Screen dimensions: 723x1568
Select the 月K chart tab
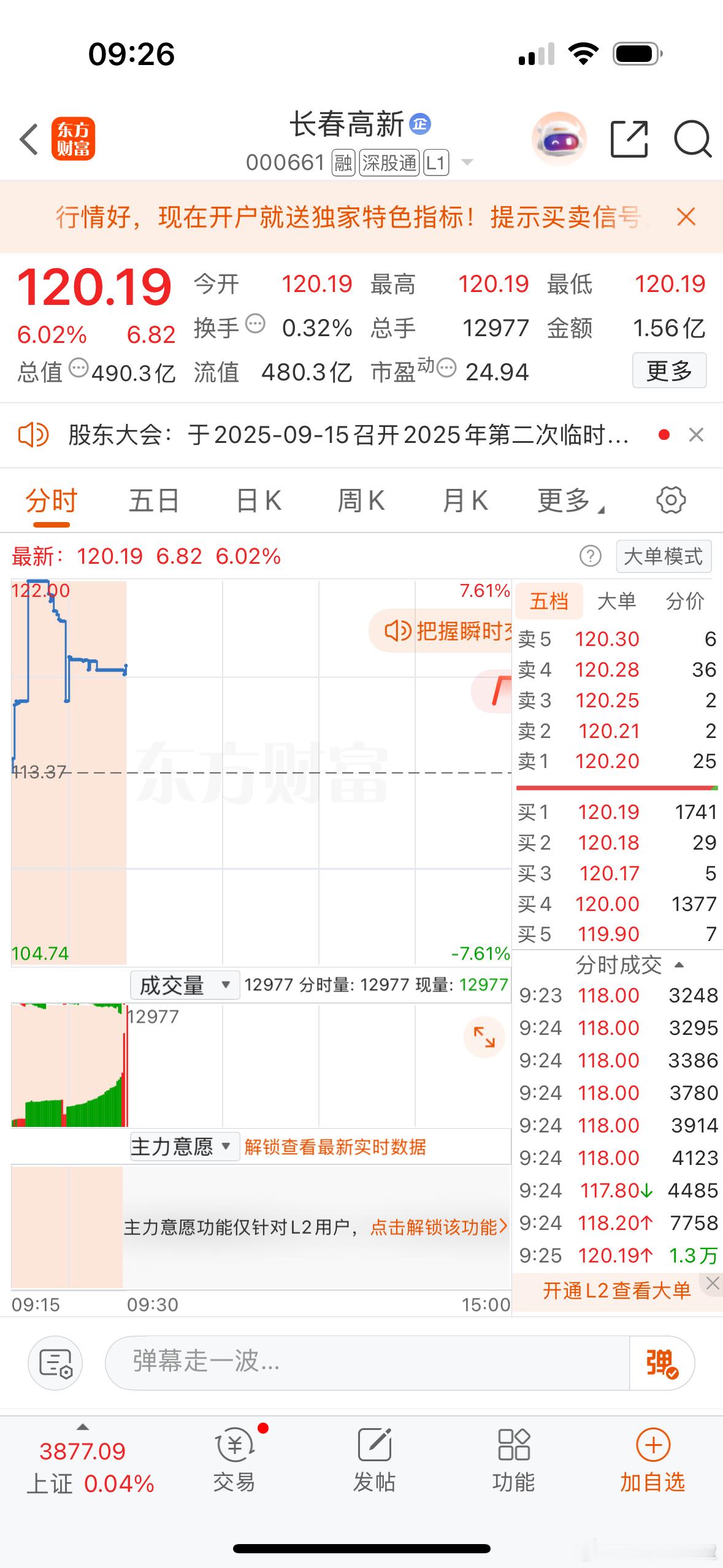(x=465, y=501)
